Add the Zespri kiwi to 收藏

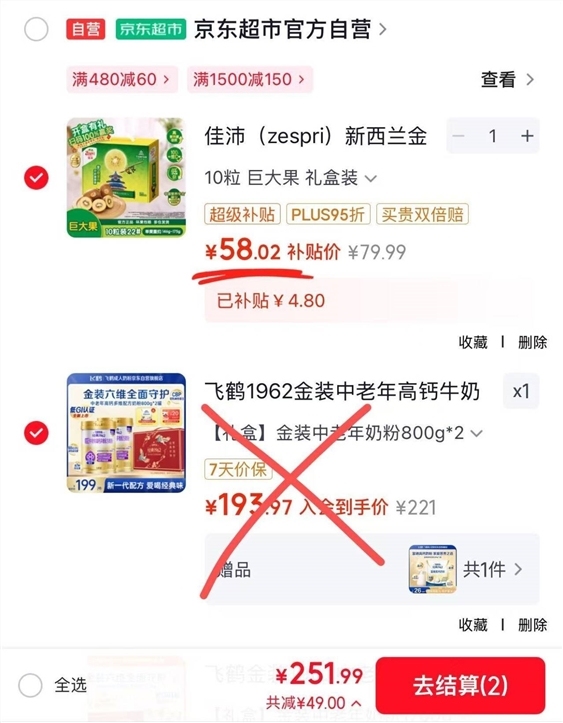coord(473,342)
